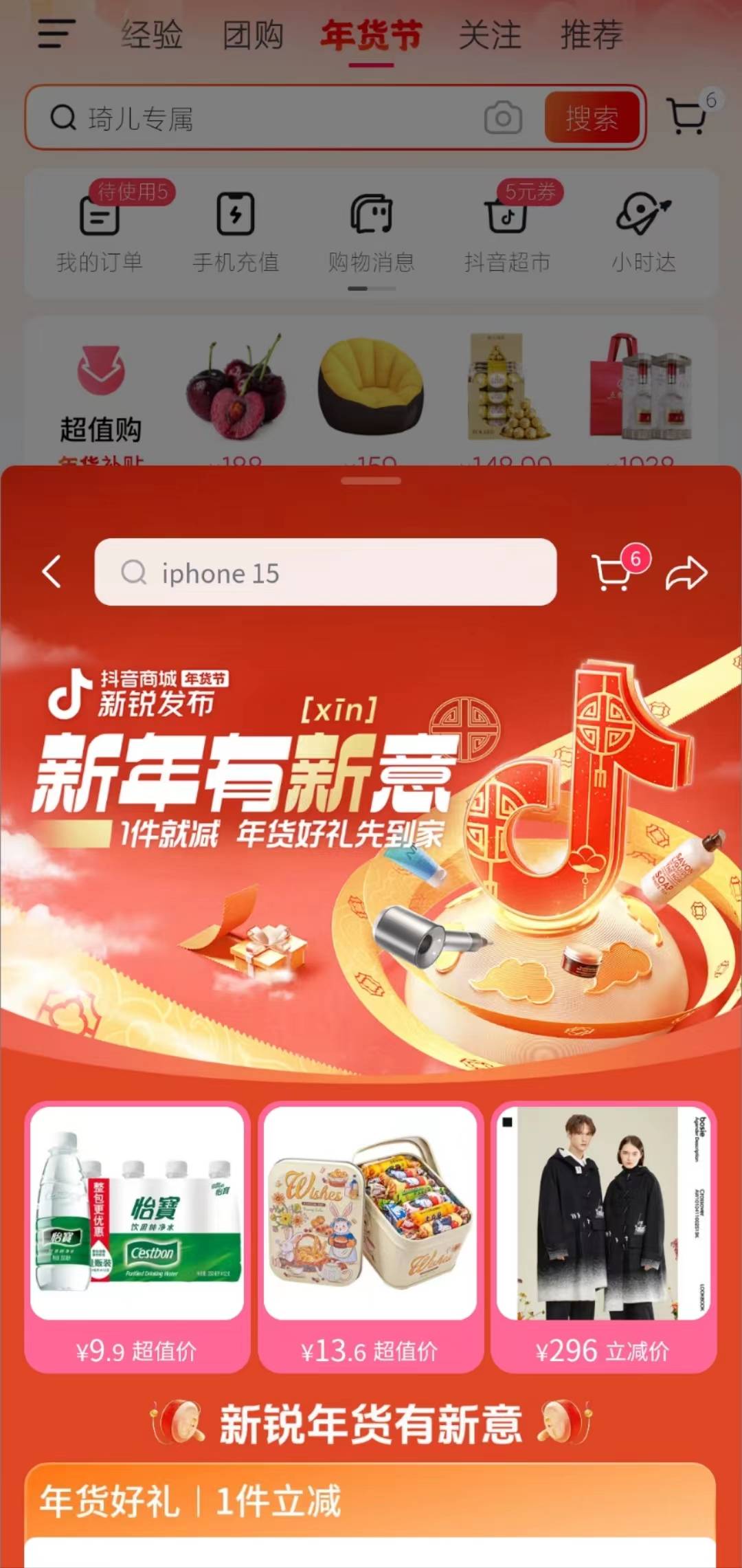This screenshot has width=742, height=1568.
Task: Tap the iphone 15 search box
Action: click(325, 572)
